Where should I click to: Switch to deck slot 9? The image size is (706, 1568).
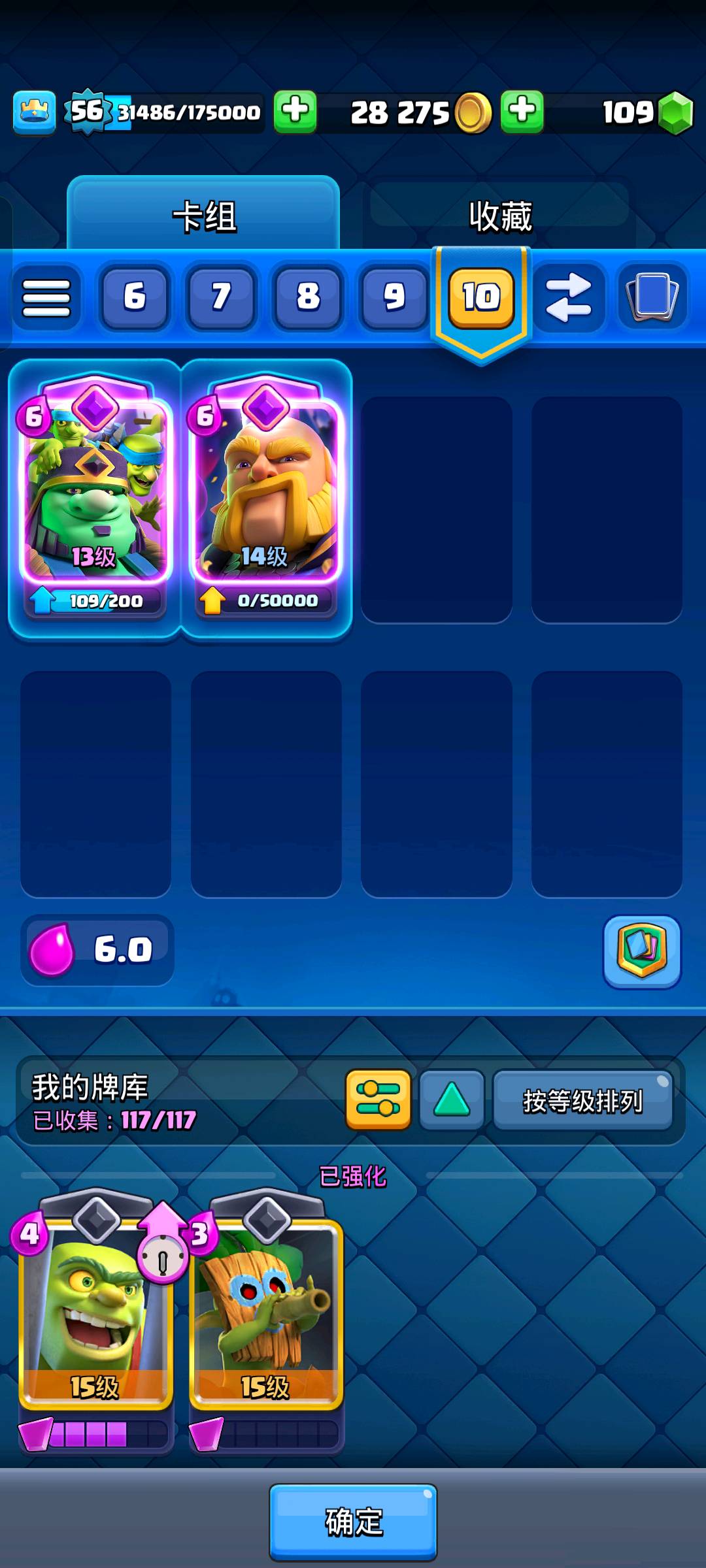point(394,297)
